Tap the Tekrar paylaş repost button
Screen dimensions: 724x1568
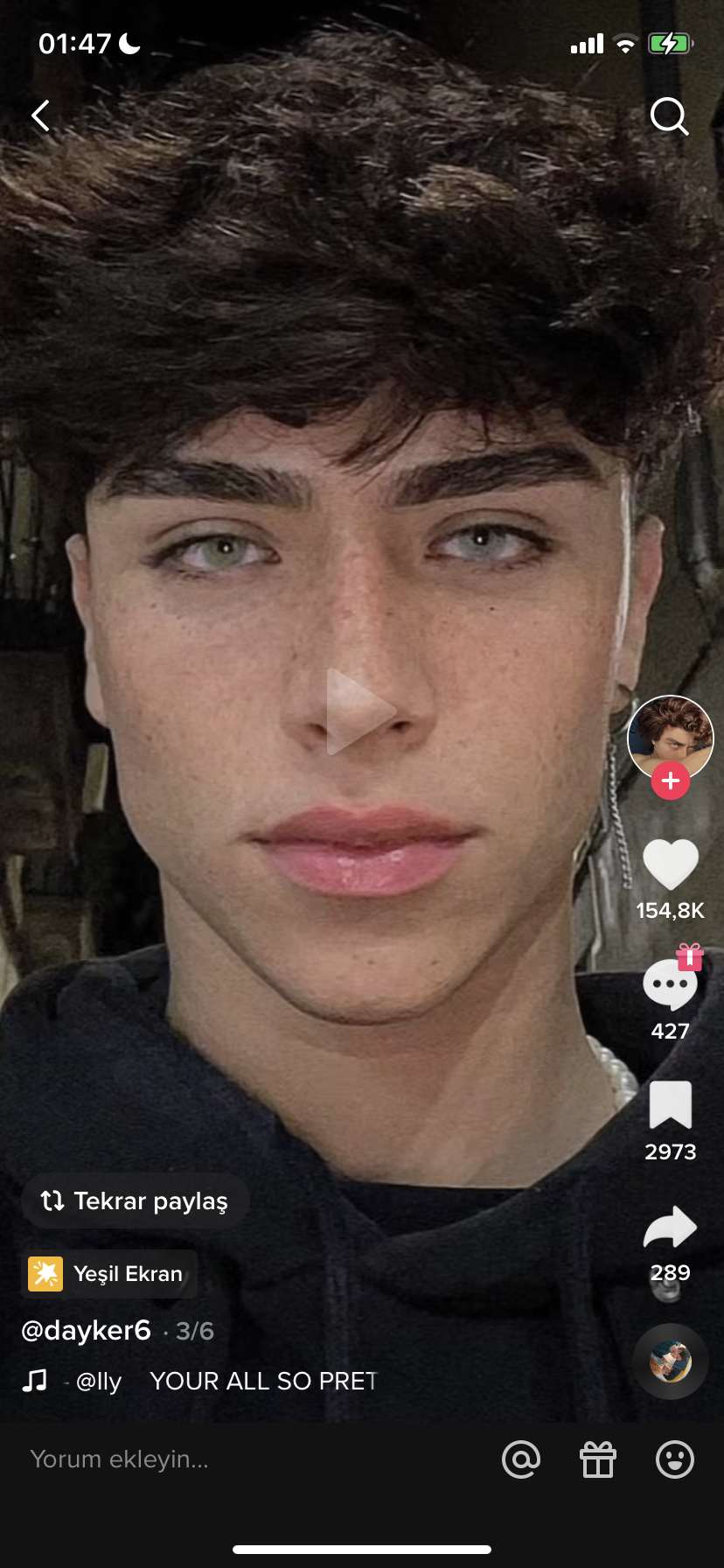[135, 1201]
